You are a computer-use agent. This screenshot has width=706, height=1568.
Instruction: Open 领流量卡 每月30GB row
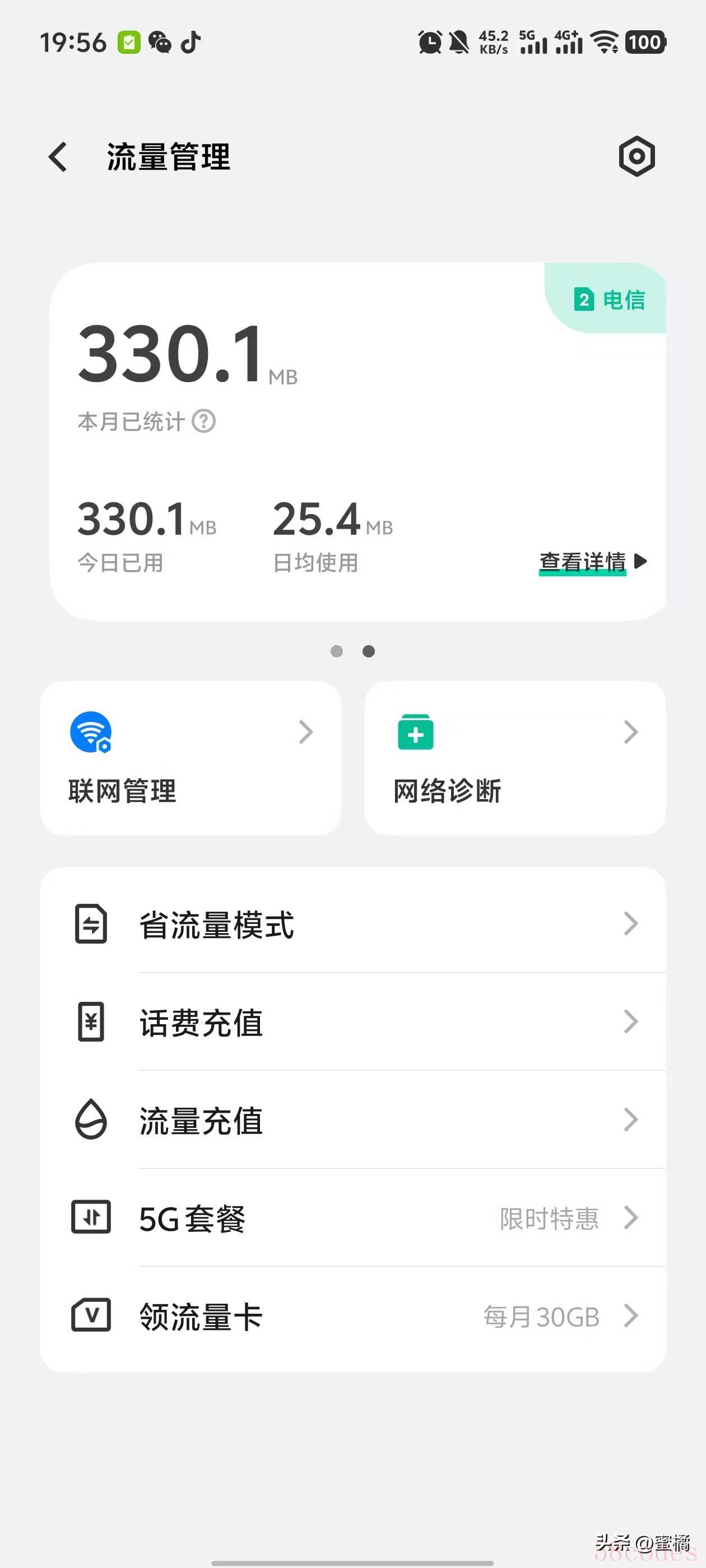click(352, 1317)
